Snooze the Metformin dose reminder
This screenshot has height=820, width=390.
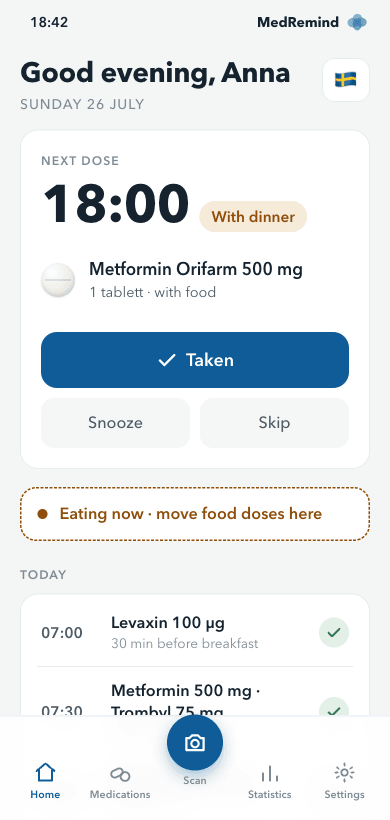coord(116,423)
